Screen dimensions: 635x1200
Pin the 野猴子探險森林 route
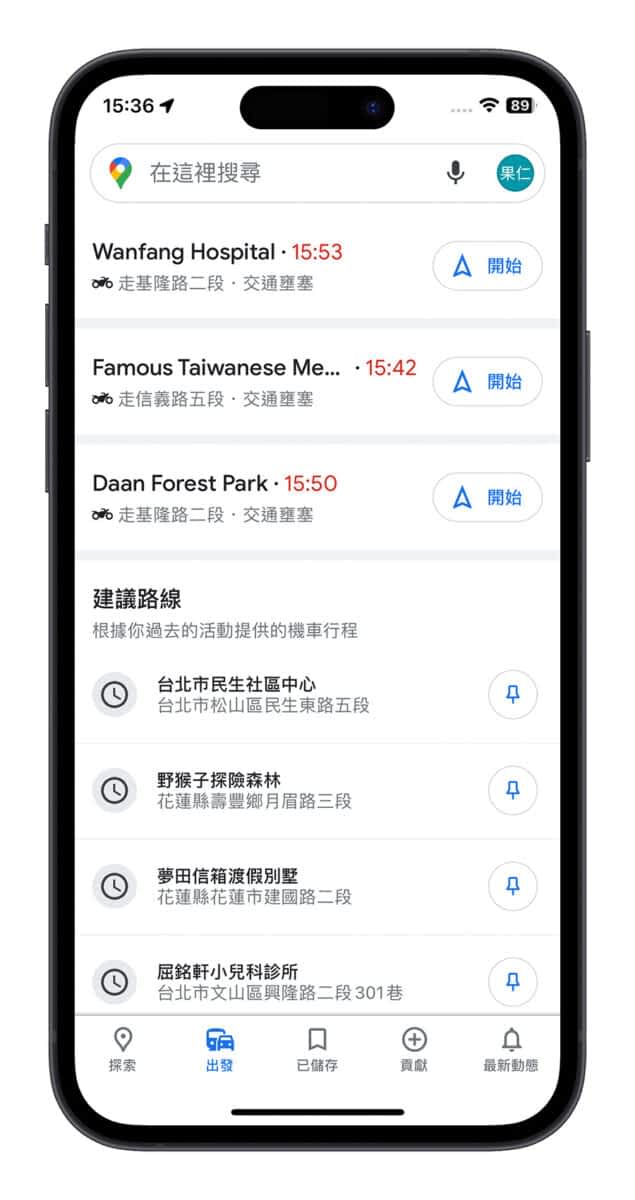pos(512,790)
